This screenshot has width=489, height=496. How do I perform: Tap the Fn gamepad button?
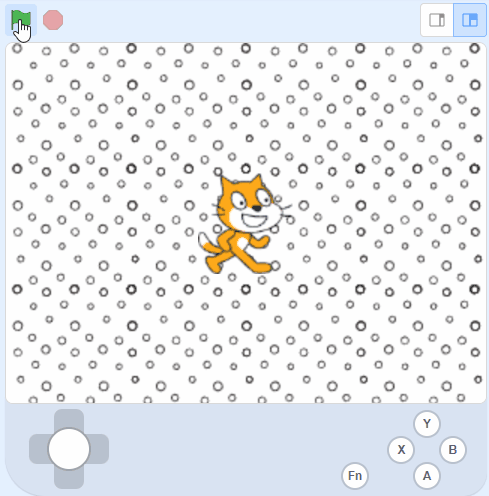[x=355, y=476]
